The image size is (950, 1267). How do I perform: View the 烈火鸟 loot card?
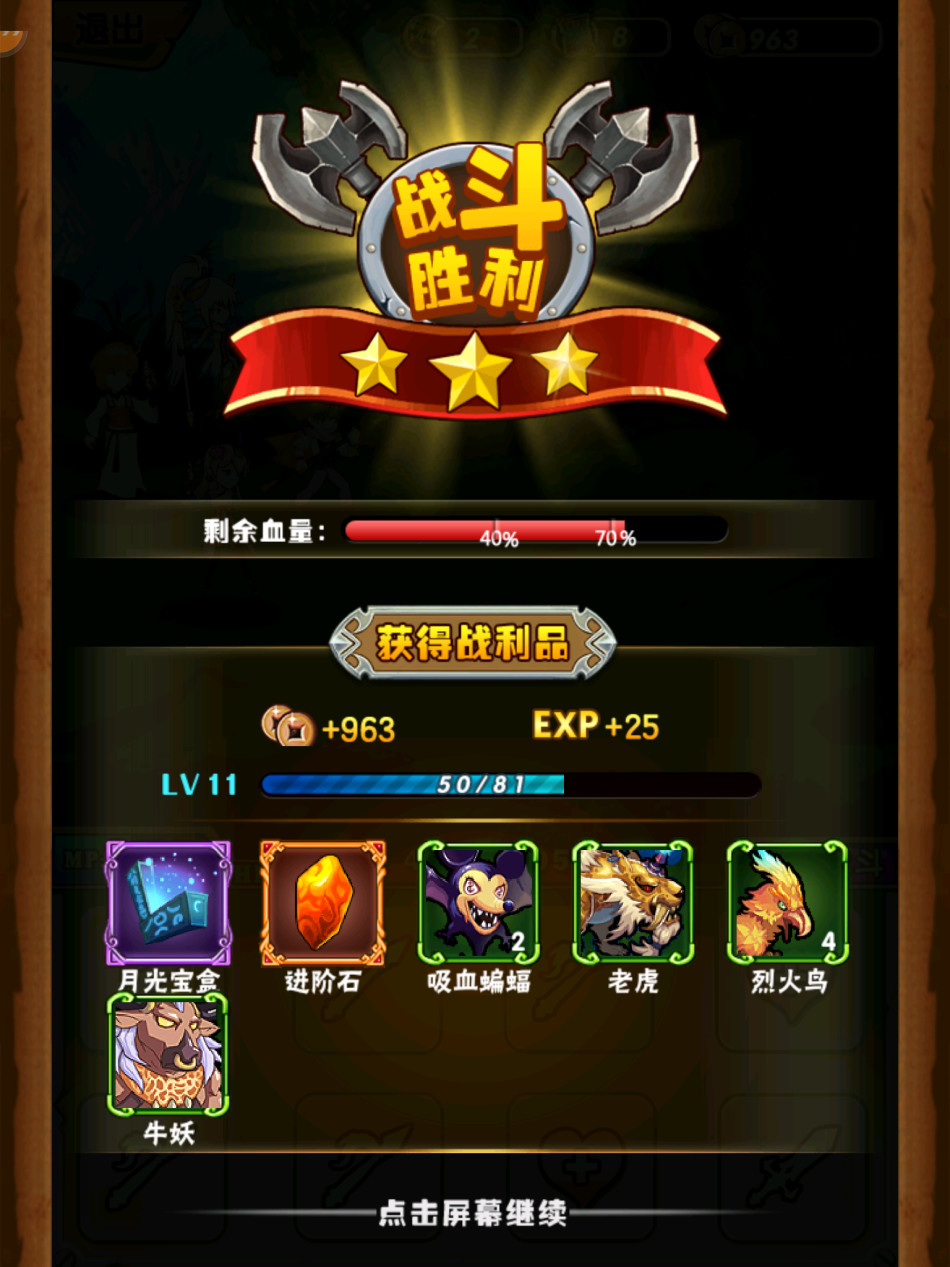click(x=788, y=903)
